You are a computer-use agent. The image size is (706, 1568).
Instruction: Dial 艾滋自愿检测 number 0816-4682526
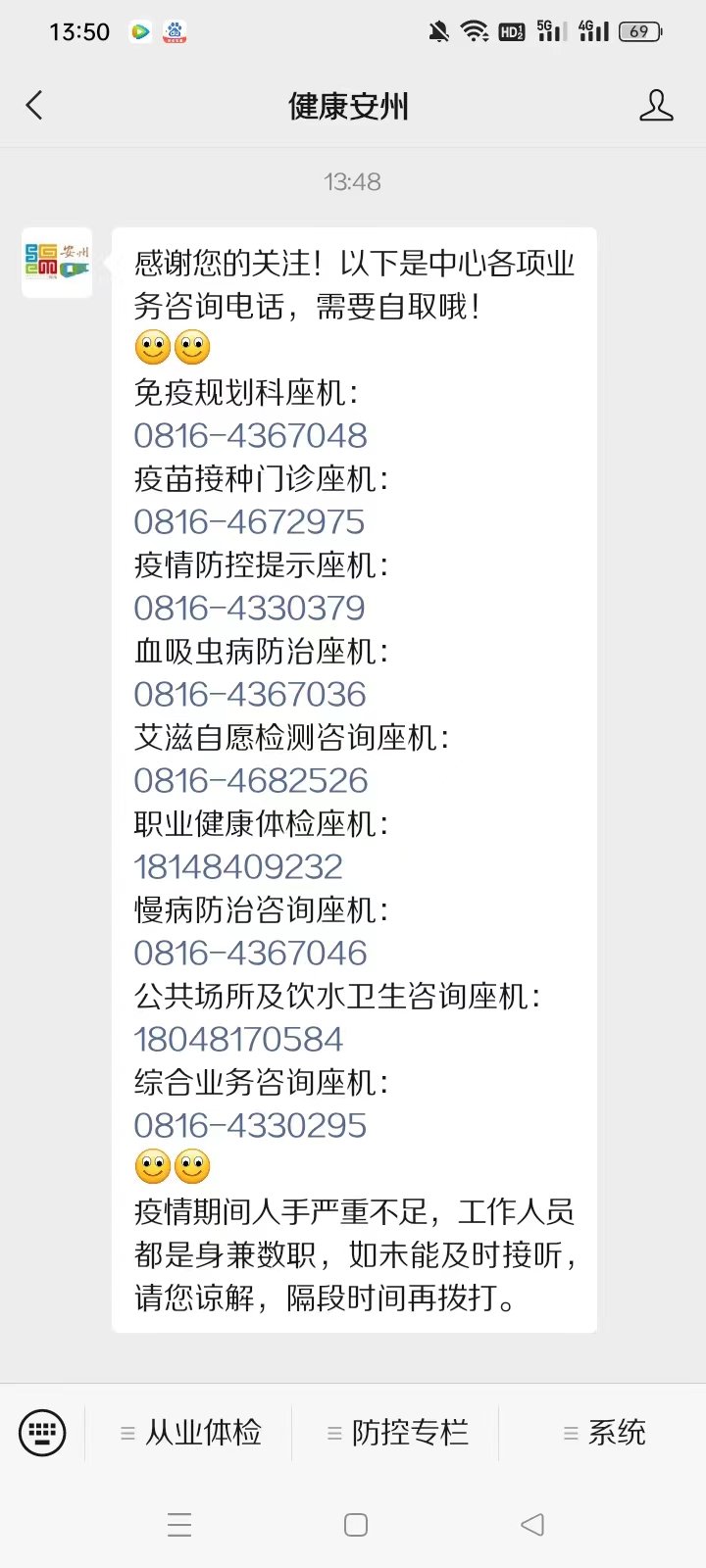250,781
